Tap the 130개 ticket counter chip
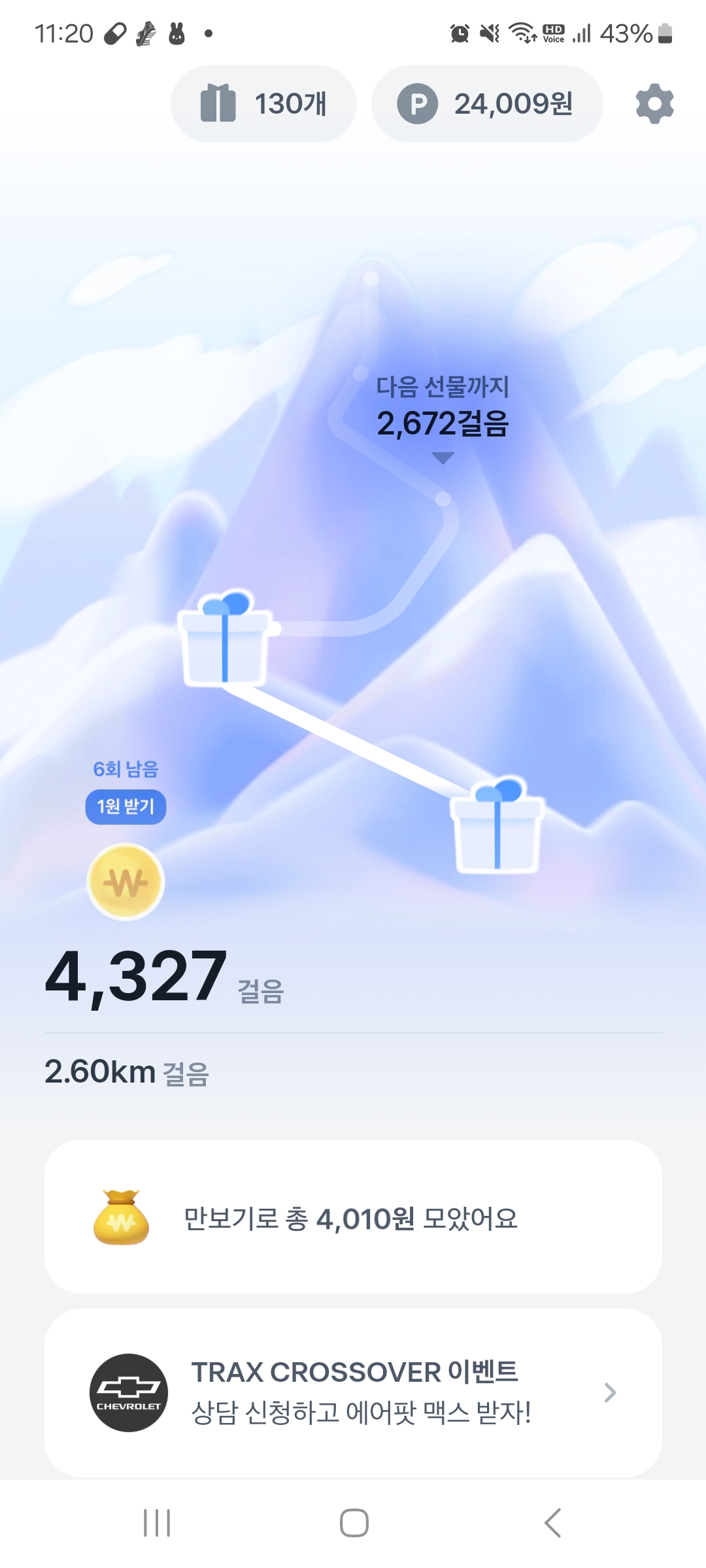Viewport: 706px width, 1568px height. coord(263,104)
